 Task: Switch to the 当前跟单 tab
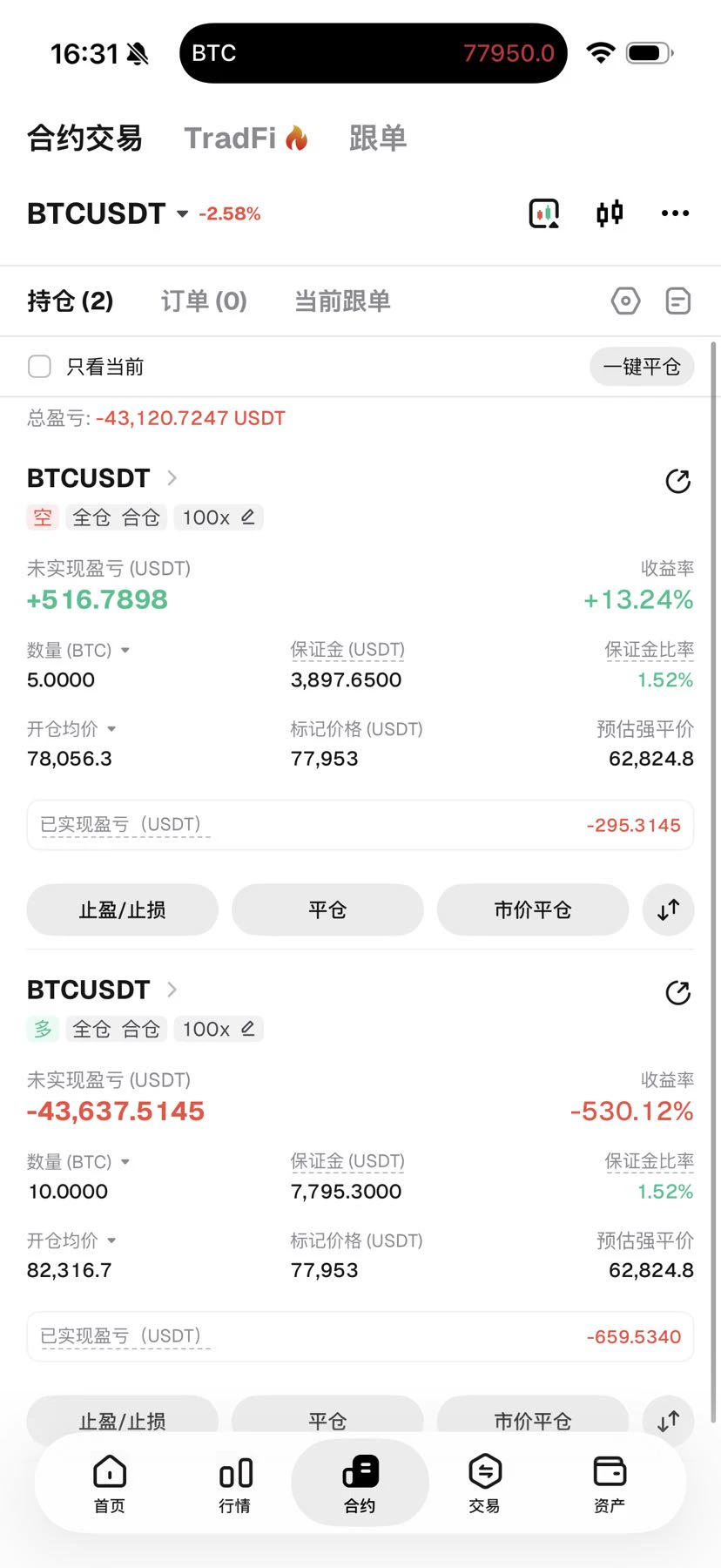[342, 301]
